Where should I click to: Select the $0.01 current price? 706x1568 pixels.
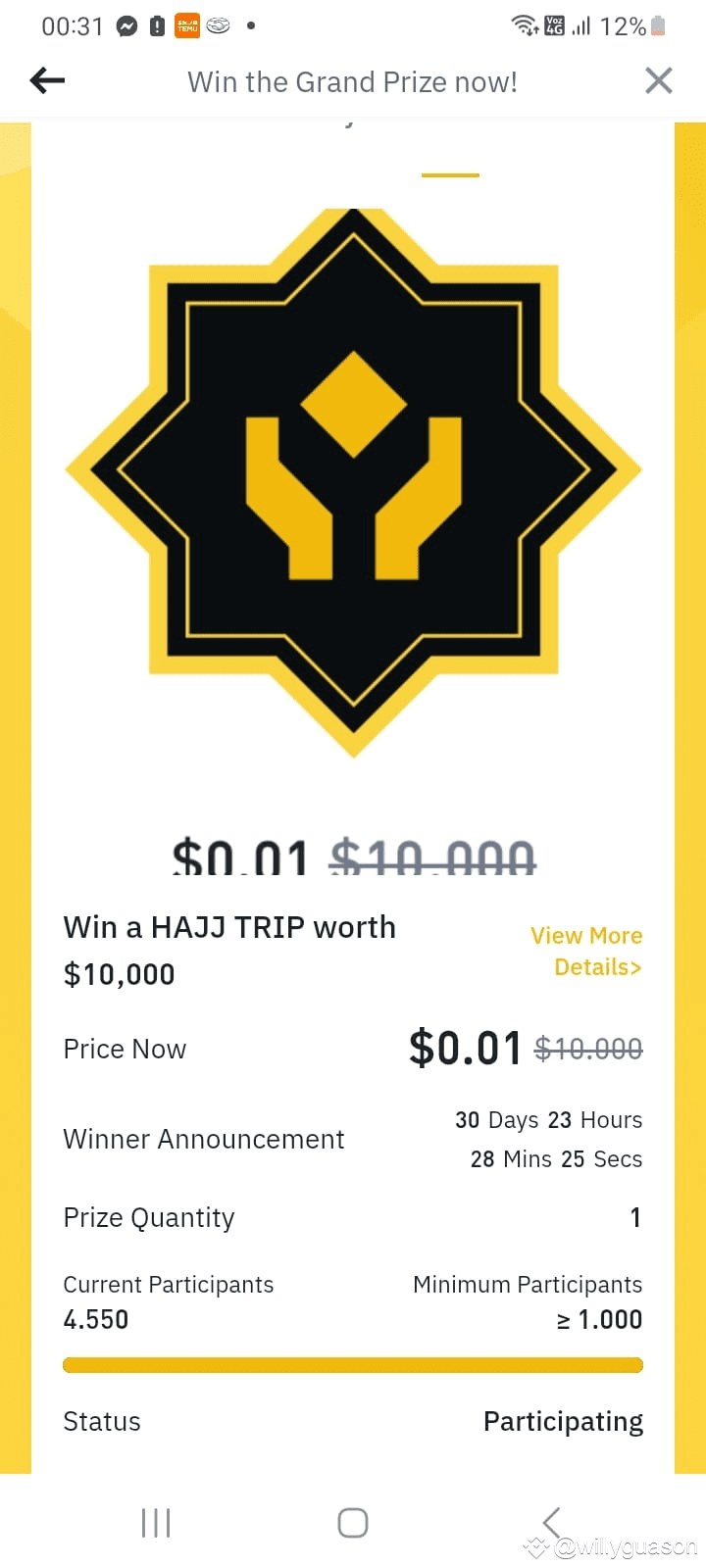coord(465,1047)
